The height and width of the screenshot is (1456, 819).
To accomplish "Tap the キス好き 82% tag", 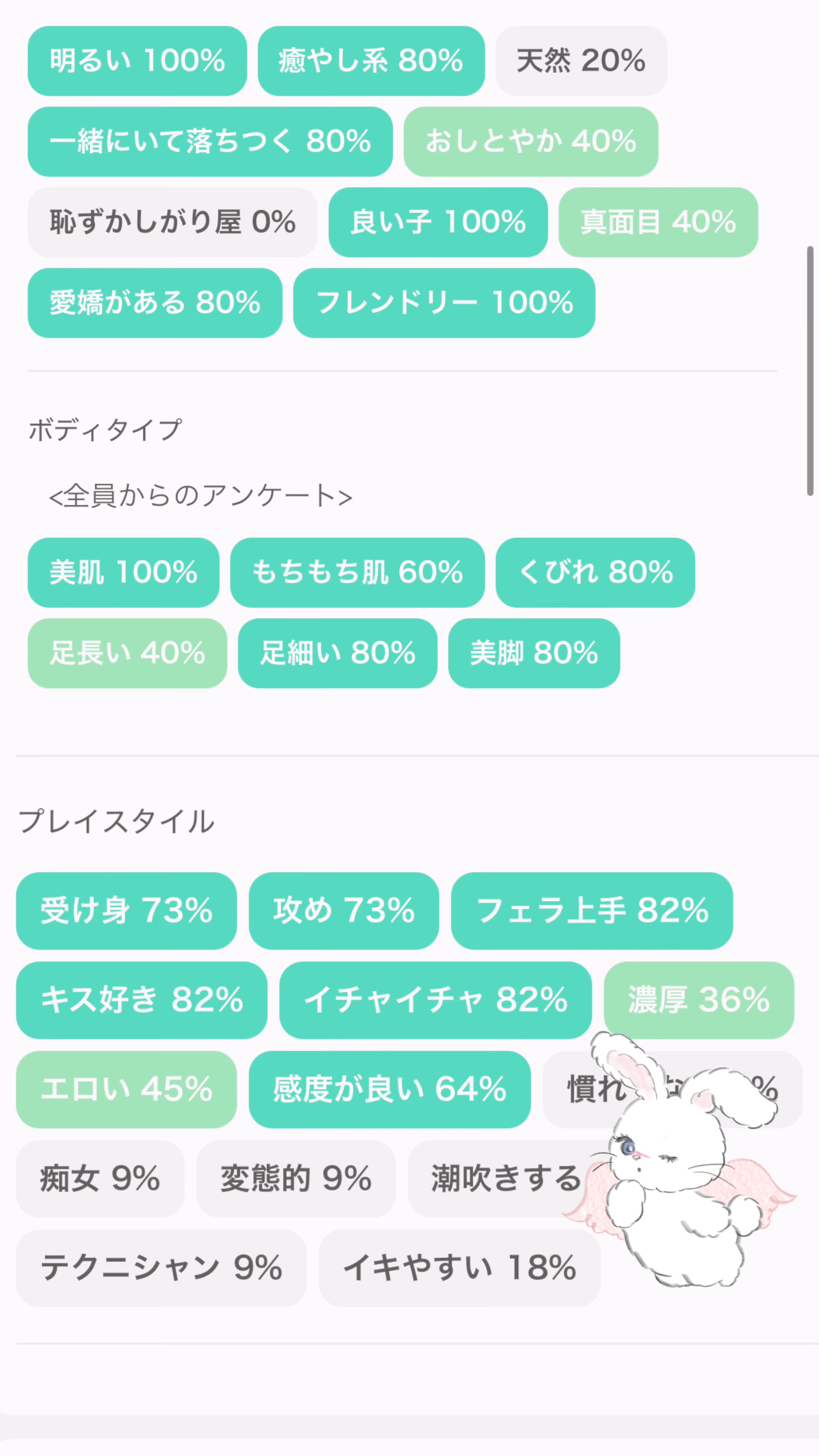I will [141, 1000].
